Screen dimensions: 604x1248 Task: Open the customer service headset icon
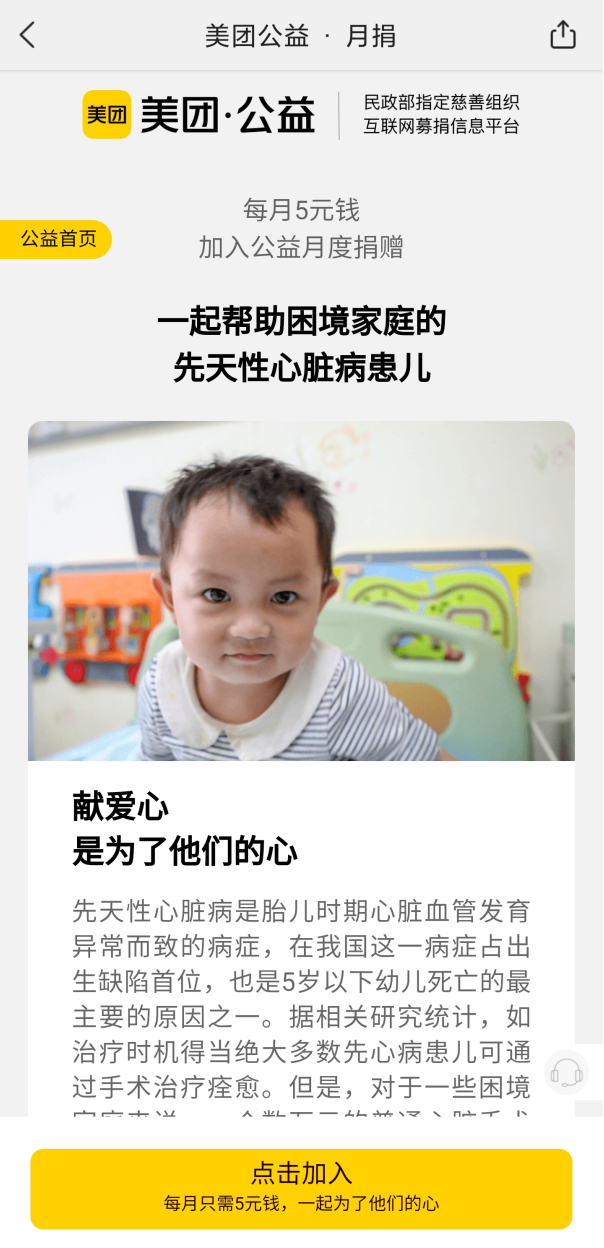pyautogui.click(x=567, y=1072)
